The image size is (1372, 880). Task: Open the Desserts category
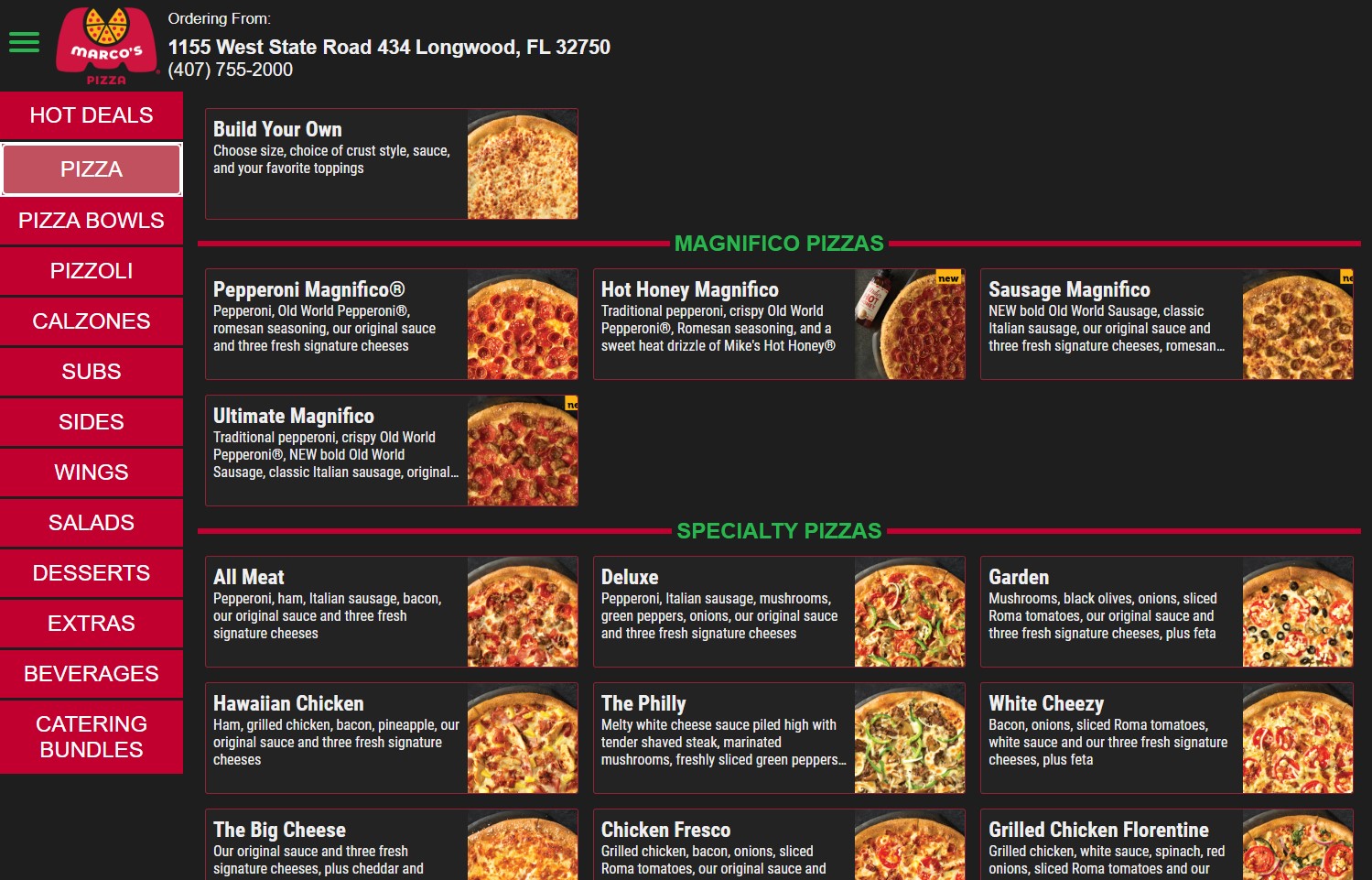click(92, 573)
